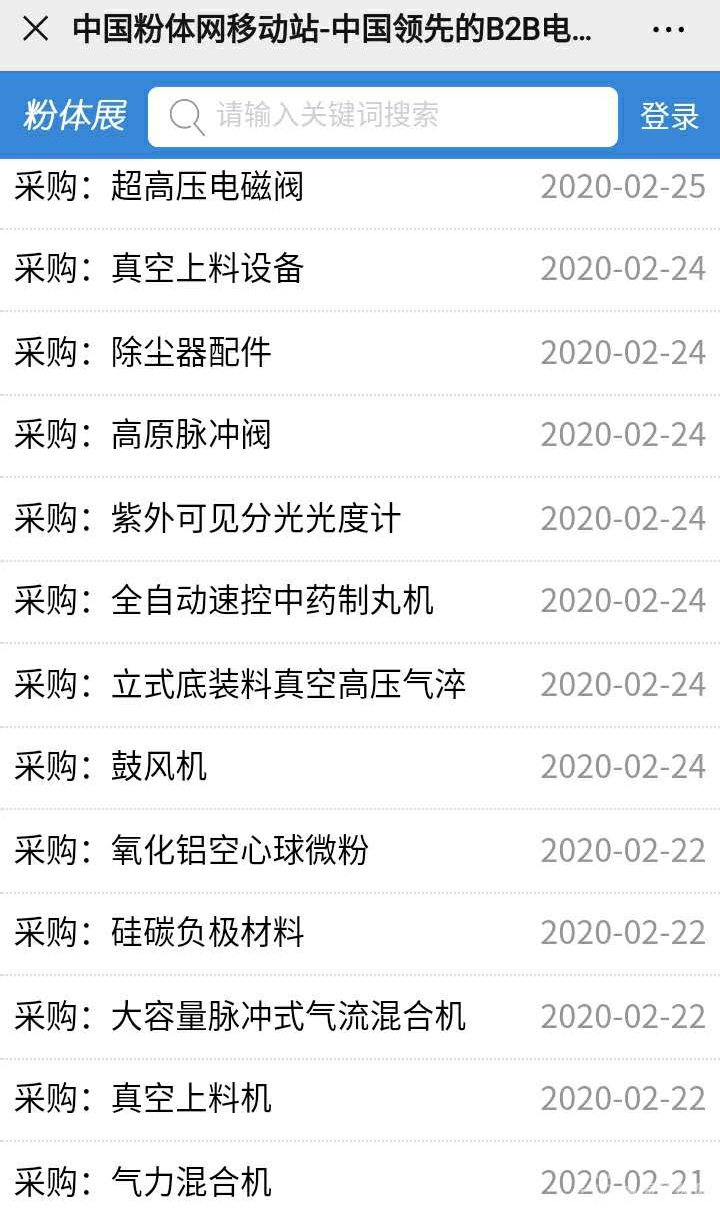The width and height of the screenshot is (720, 1217).
Task: View the 硅碳负极材料 purchase request
Action: coord(207,933)
